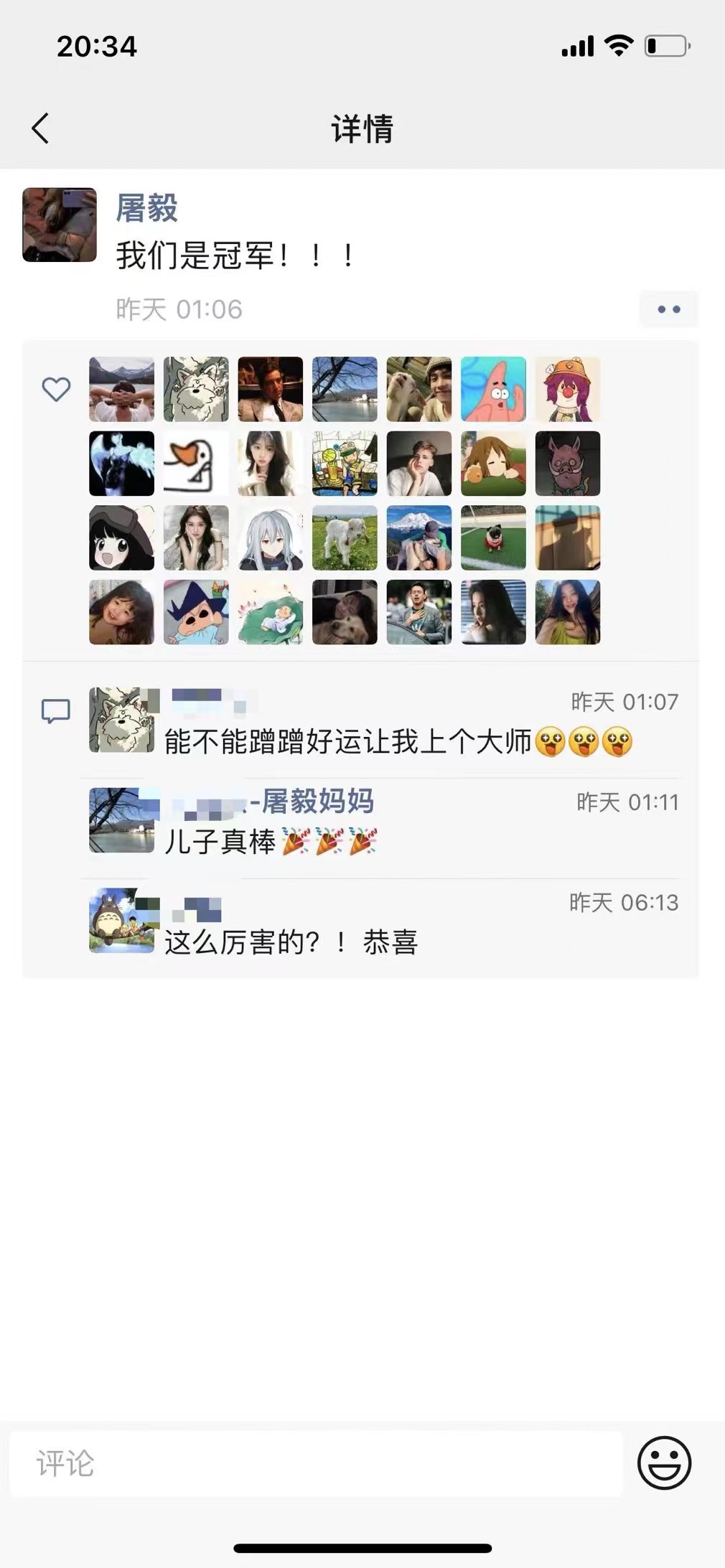
Task: Open the emoji picker smiley icon
Action: click(664, 1463)
